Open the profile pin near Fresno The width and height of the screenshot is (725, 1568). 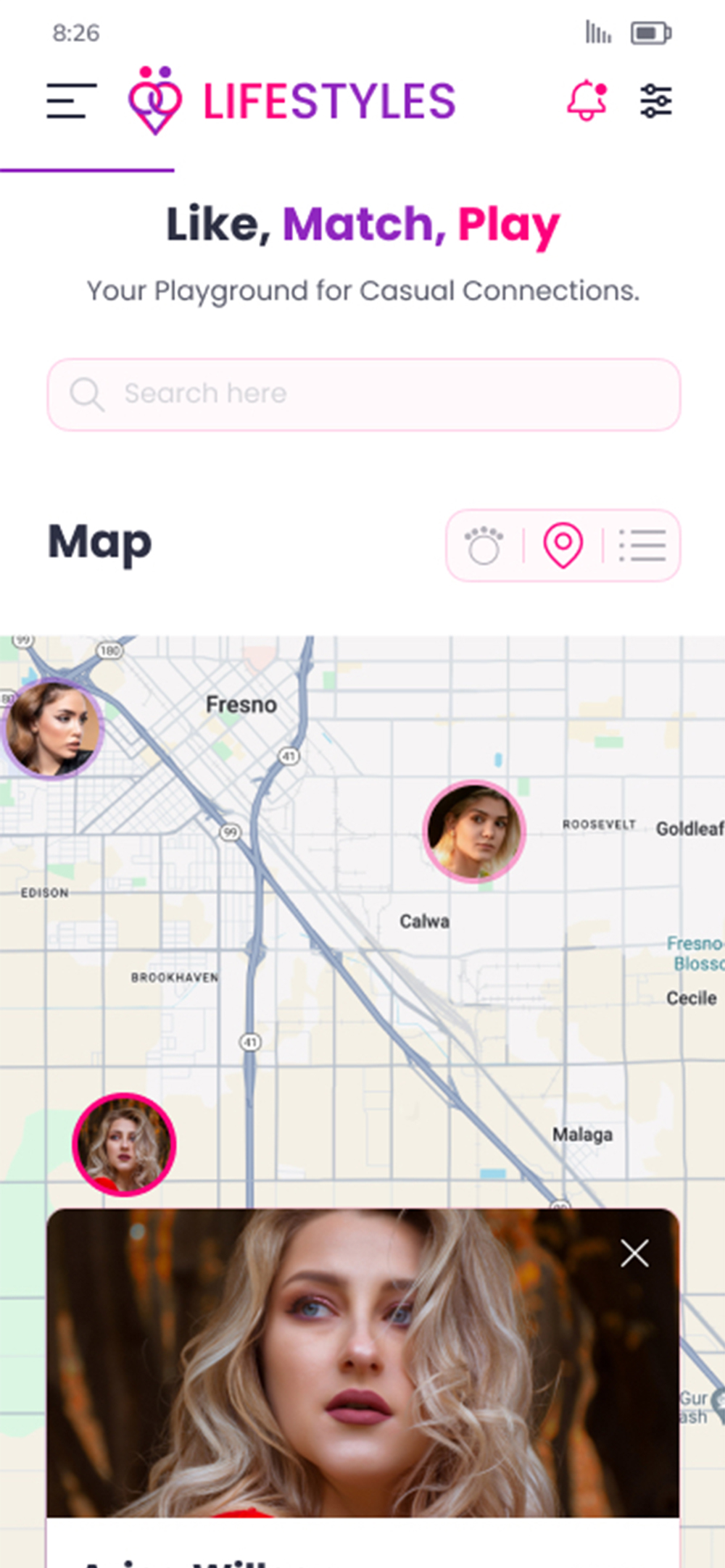53,728
